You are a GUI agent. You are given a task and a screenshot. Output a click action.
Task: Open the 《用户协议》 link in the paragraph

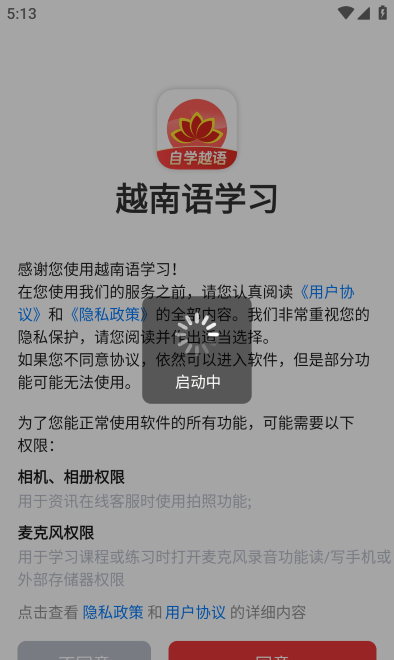point(327,292)
